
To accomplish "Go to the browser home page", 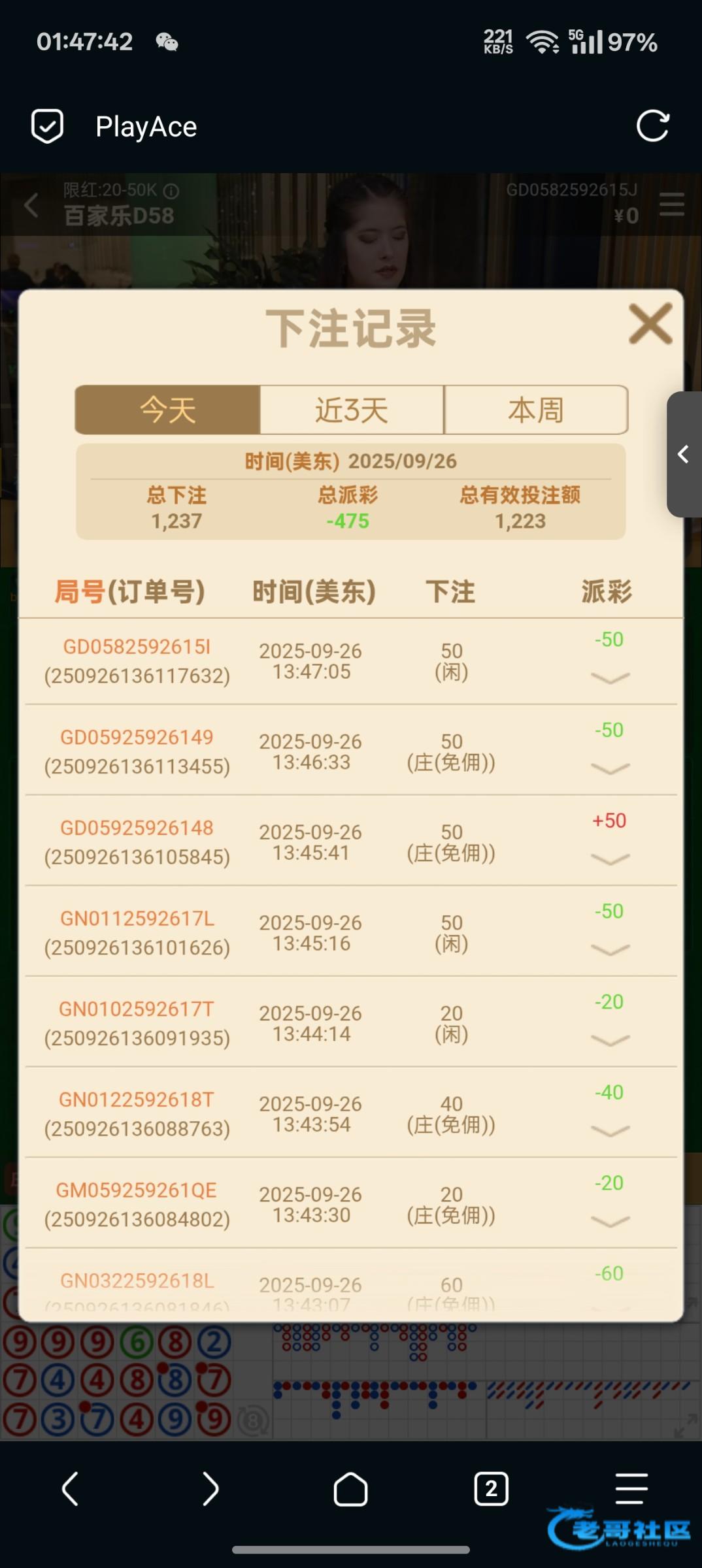I will point(350,1489).
